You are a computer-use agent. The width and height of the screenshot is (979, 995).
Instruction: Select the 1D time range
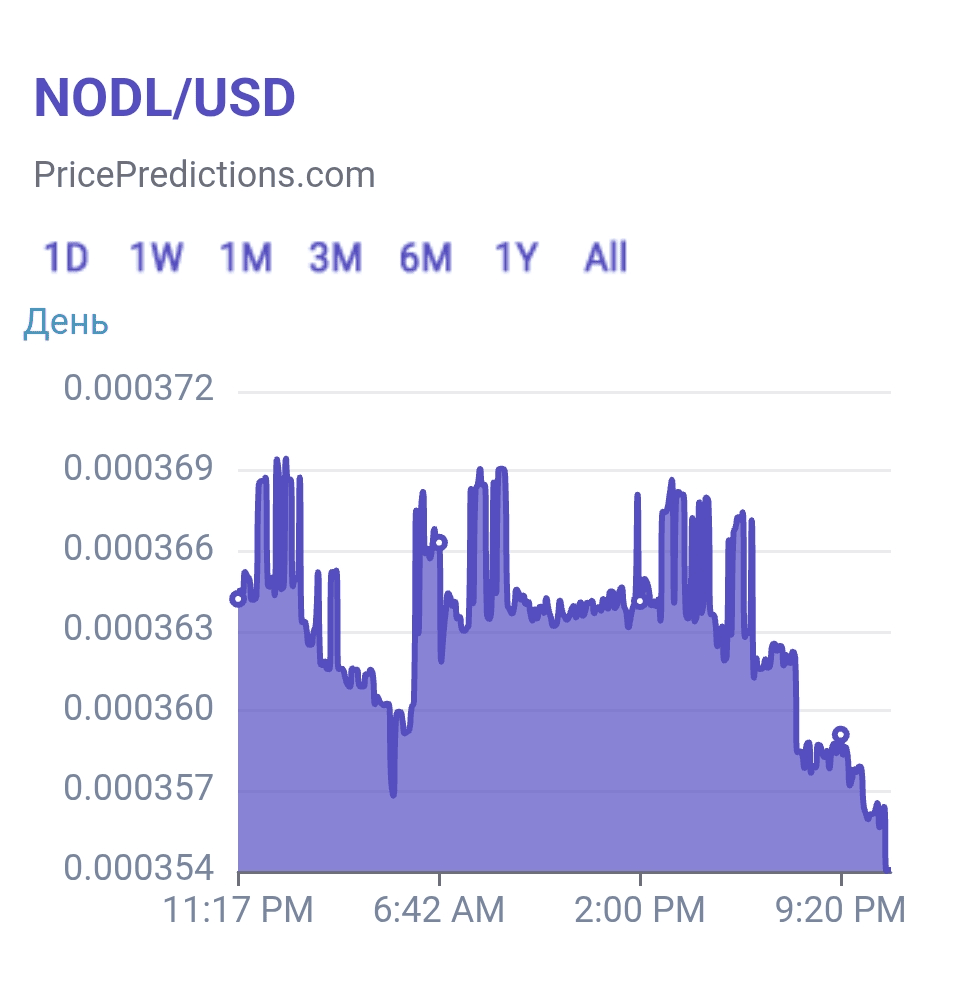66,258
